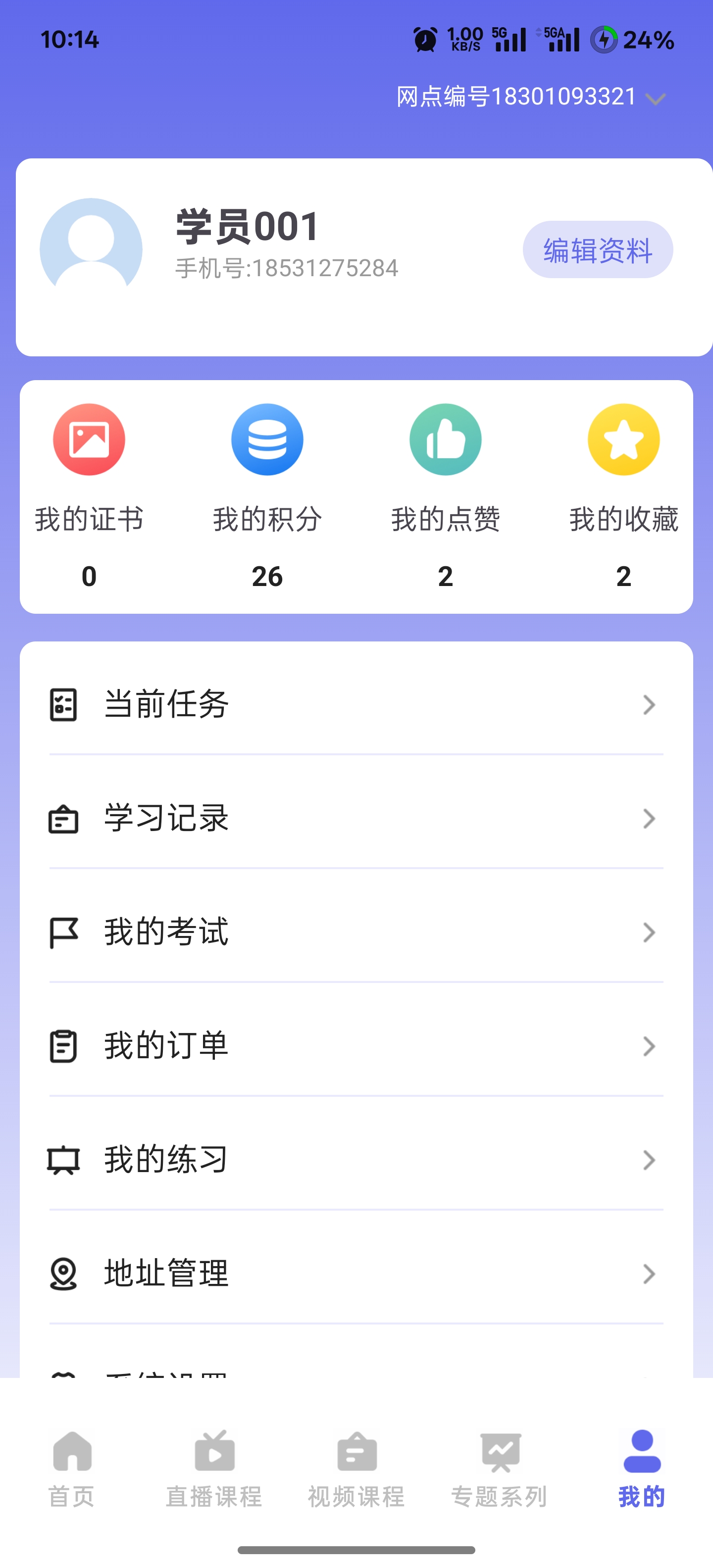Image resolution: width=713 pixels, height=1568 pixels.
Task: Open 我的订单 orders
Action: click(x=356, y=1046)
